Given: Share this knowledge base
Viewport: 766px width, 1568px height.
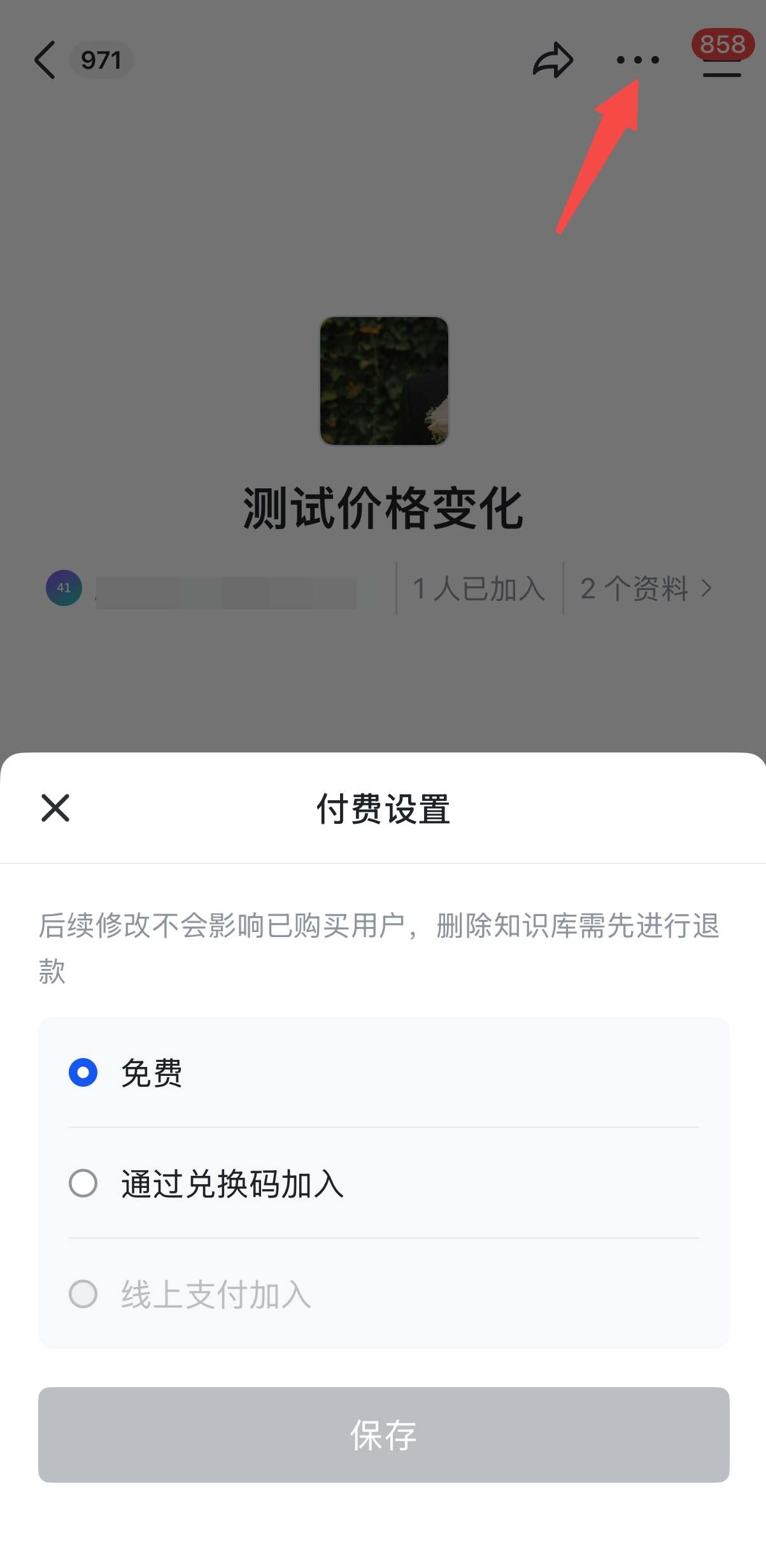Looking at the screenshot, I should tap(553, 60).
